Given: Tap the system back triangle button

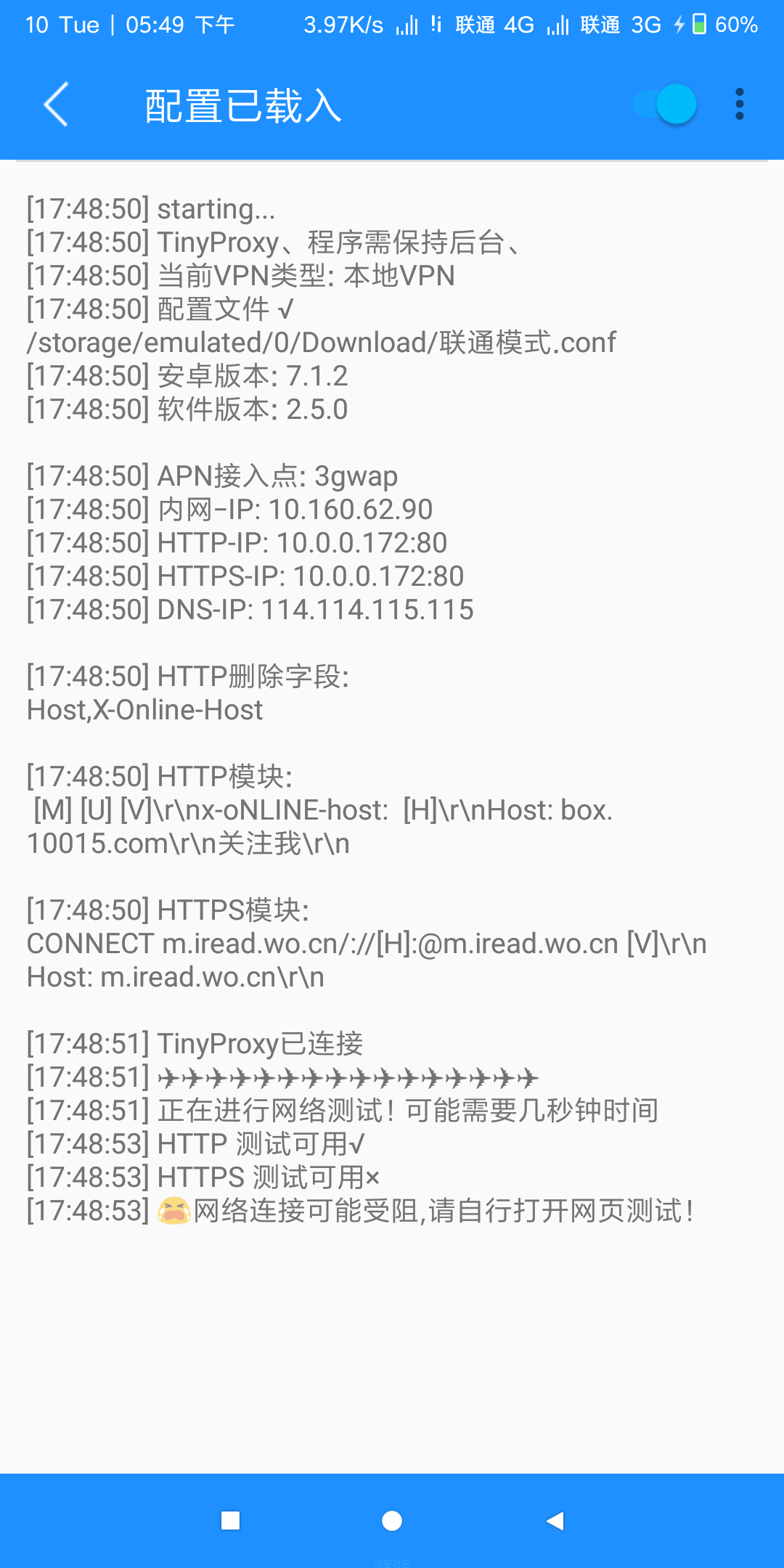Looking at the screenshot, I should click(x=555, y=1520).
